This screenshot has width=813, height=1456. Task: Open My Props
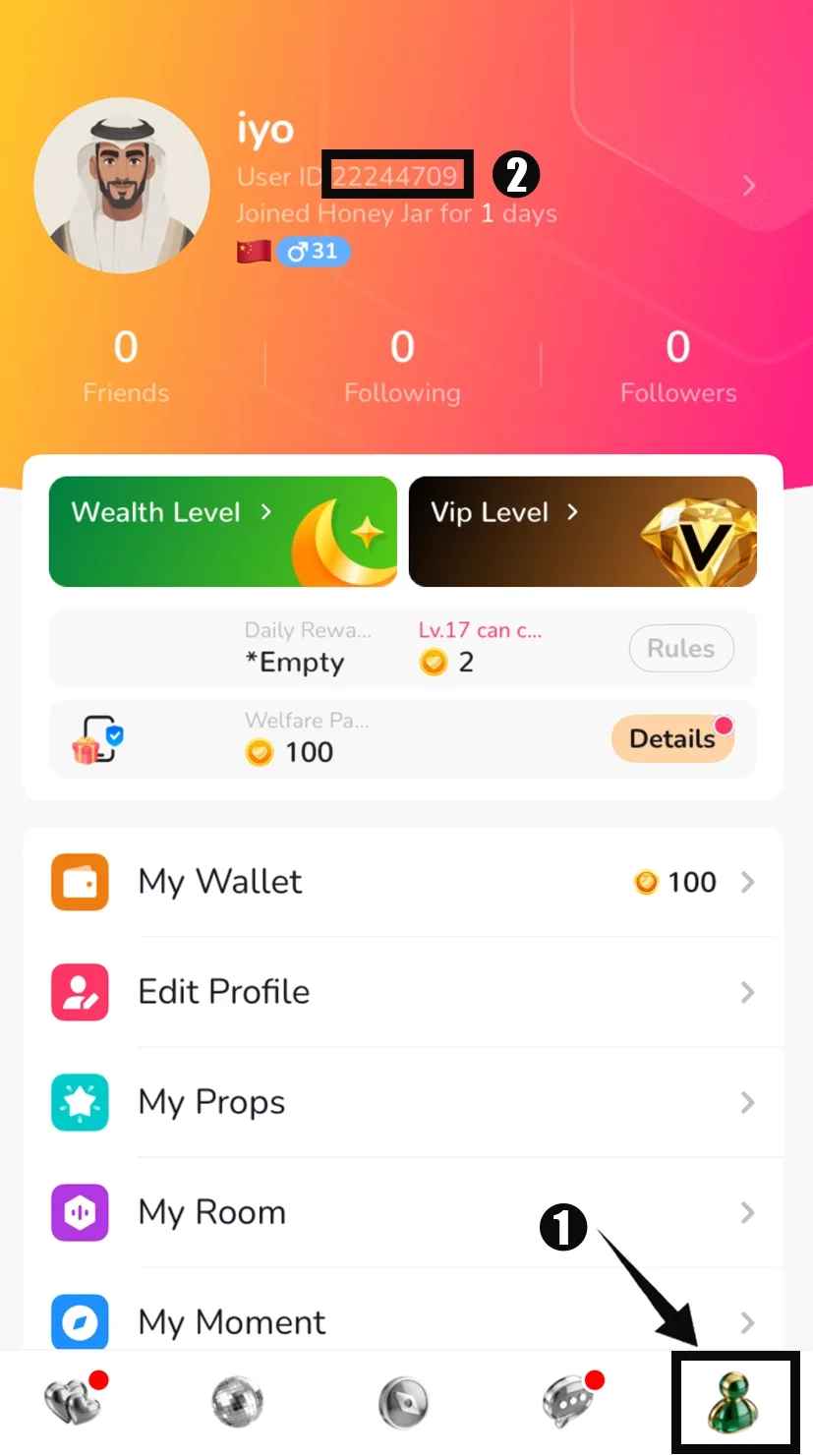(x=403, y=1102)
